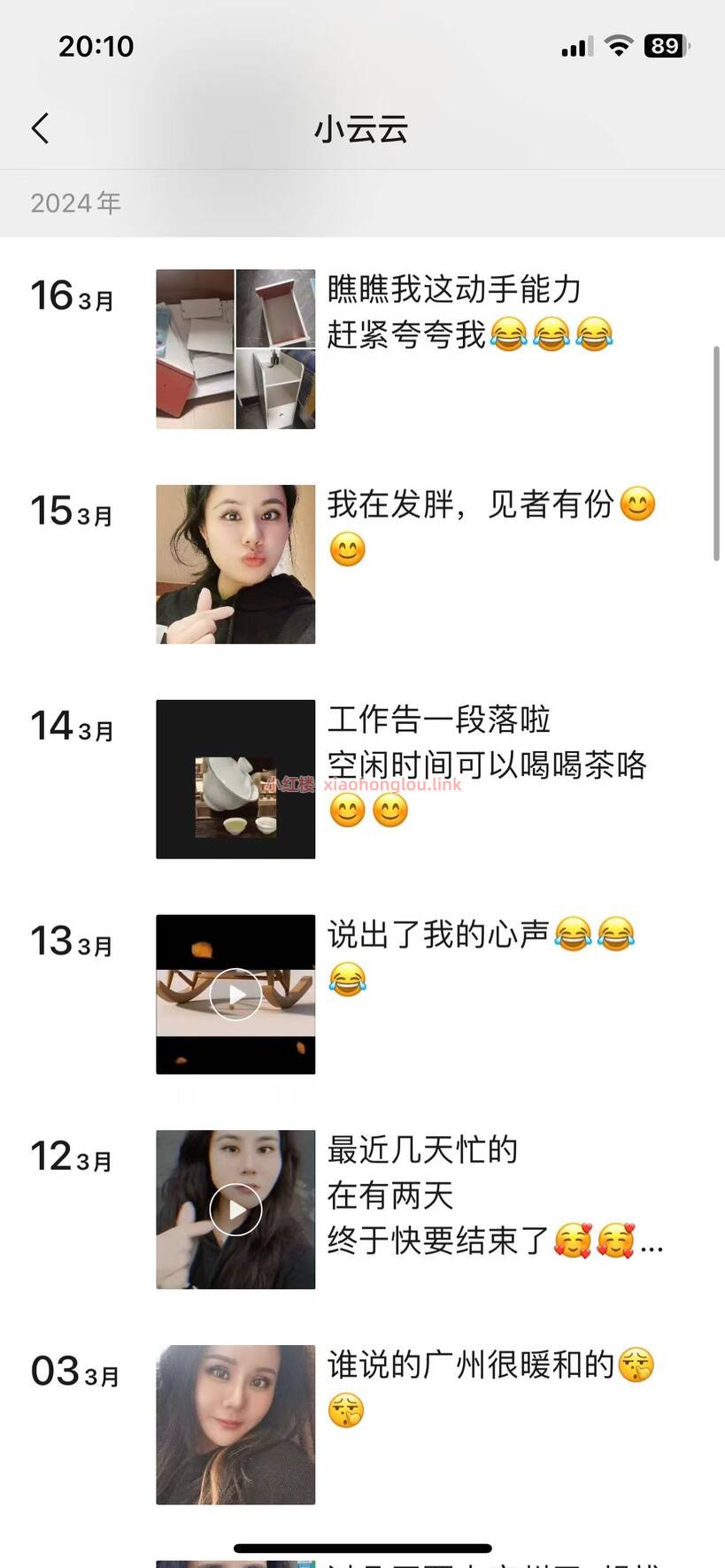
Task: Open the March 3 Guangzhou weather post
Action: coord(235,1425)
